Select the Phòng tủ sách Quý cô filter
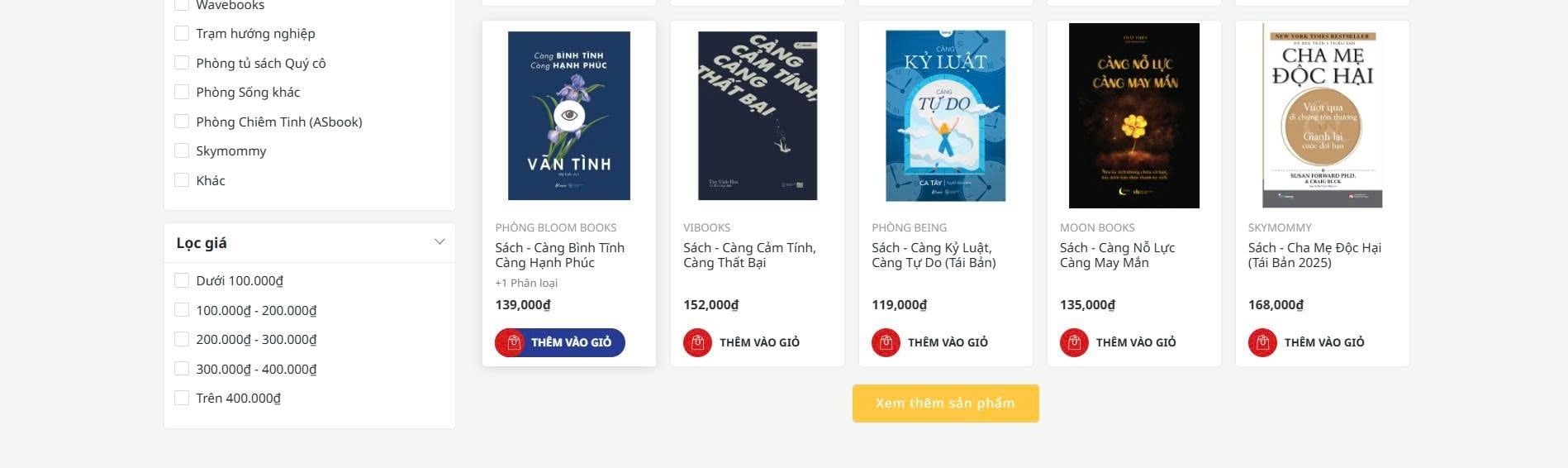 (182, 63)
